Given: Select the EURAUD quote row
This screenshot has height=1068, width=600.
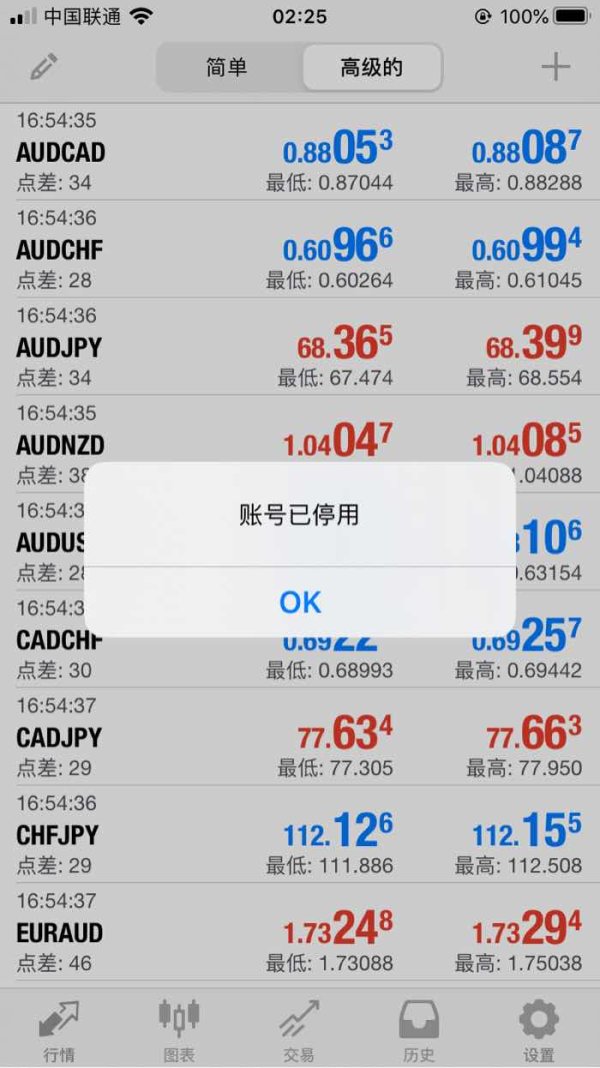Looking at the screenshot, I should 300,932.
